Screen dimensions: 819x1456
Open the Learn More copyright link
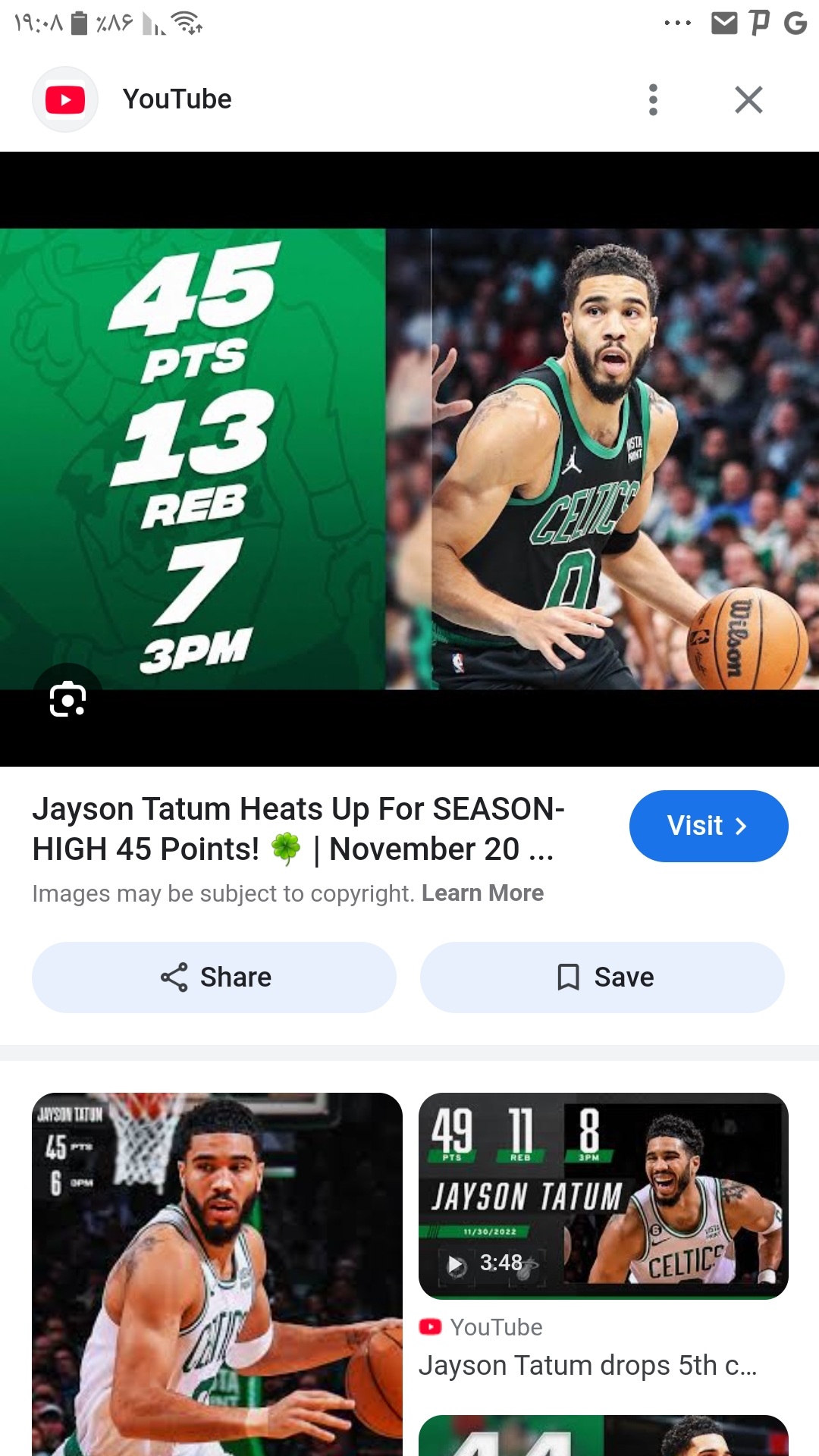pos(482,893)
